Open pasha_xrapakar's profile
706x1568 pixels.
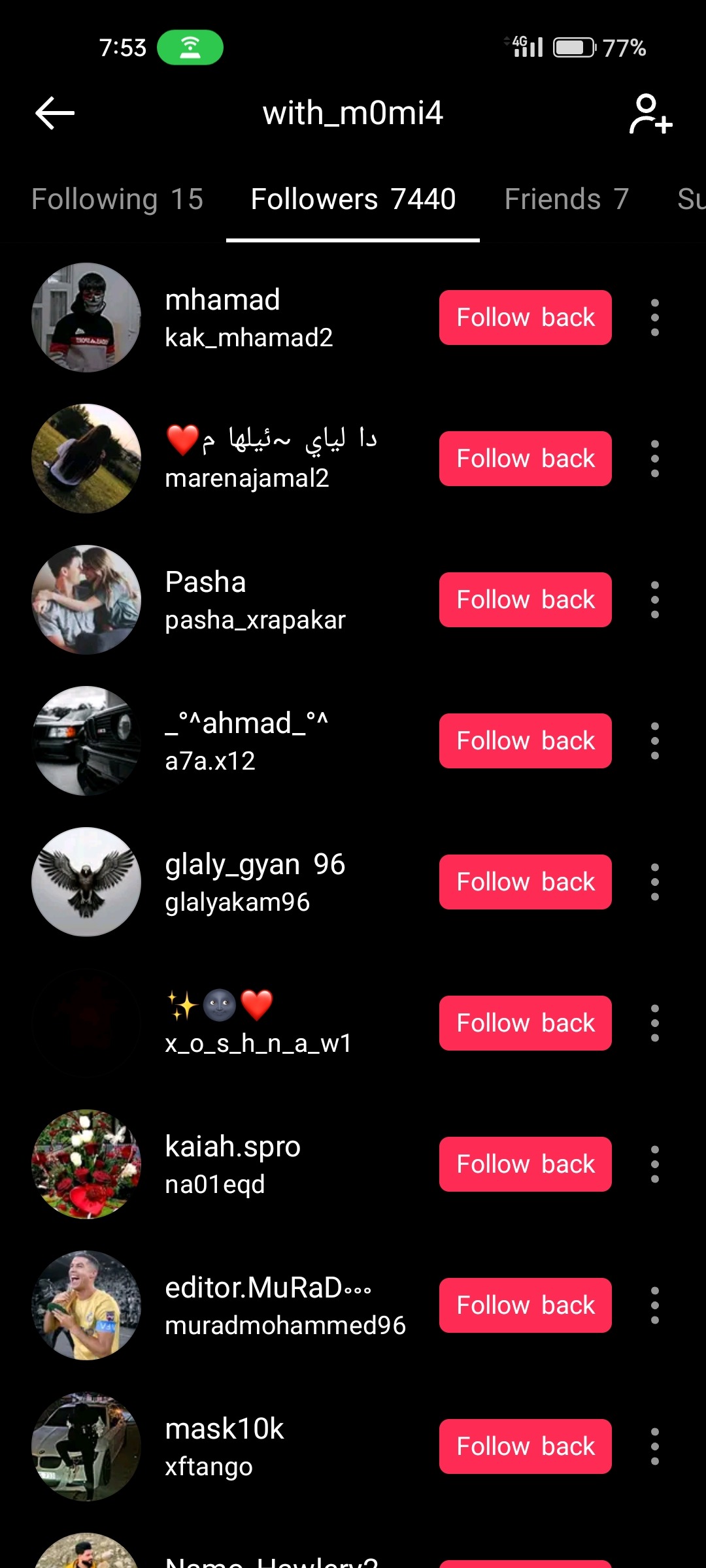click(x=255, y=600)
